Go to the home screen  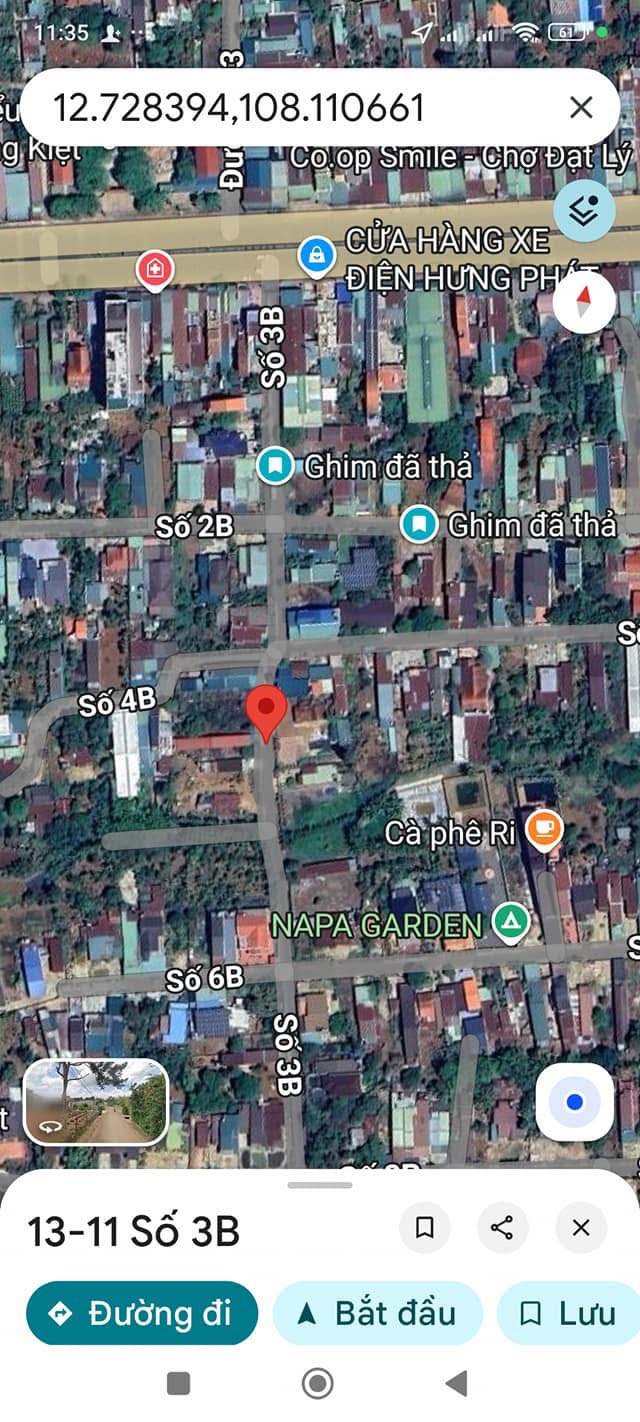pos(318,1383)
